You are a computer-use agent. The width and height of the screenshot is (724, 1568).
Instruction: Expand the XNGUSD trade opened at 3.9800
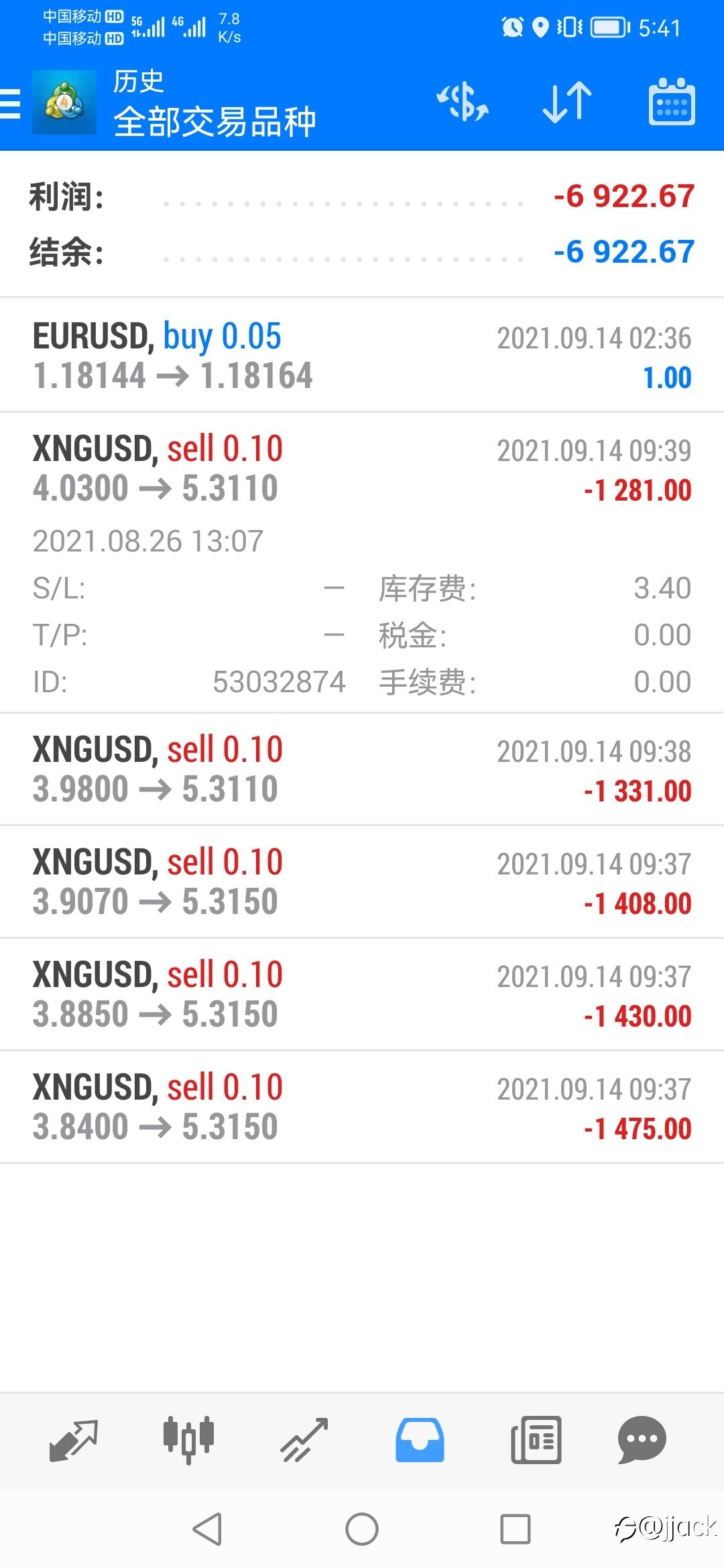click(x=362, y=769)
